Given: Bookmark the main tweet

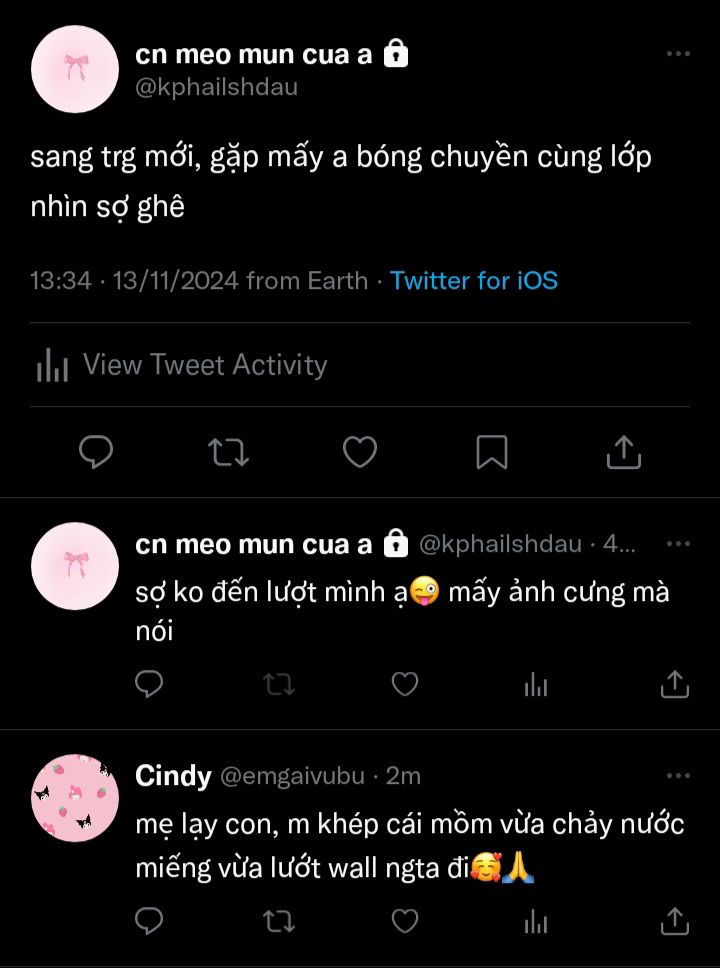Looking at the screenshot, I should (491, 452).
